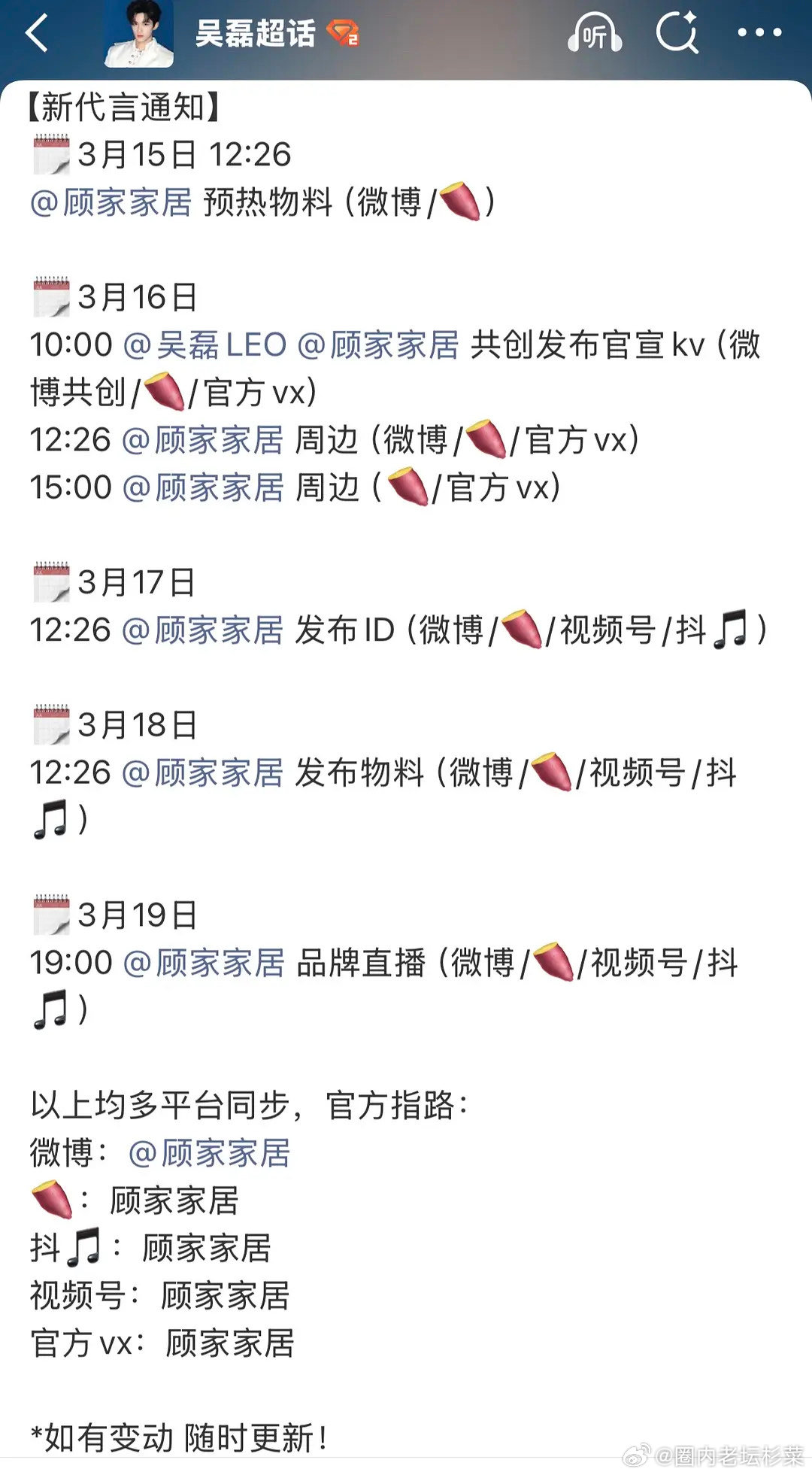Tap the horn emoji in the 预热物料 line
The width and height of the screenshot is (812, 1475).
459,199
